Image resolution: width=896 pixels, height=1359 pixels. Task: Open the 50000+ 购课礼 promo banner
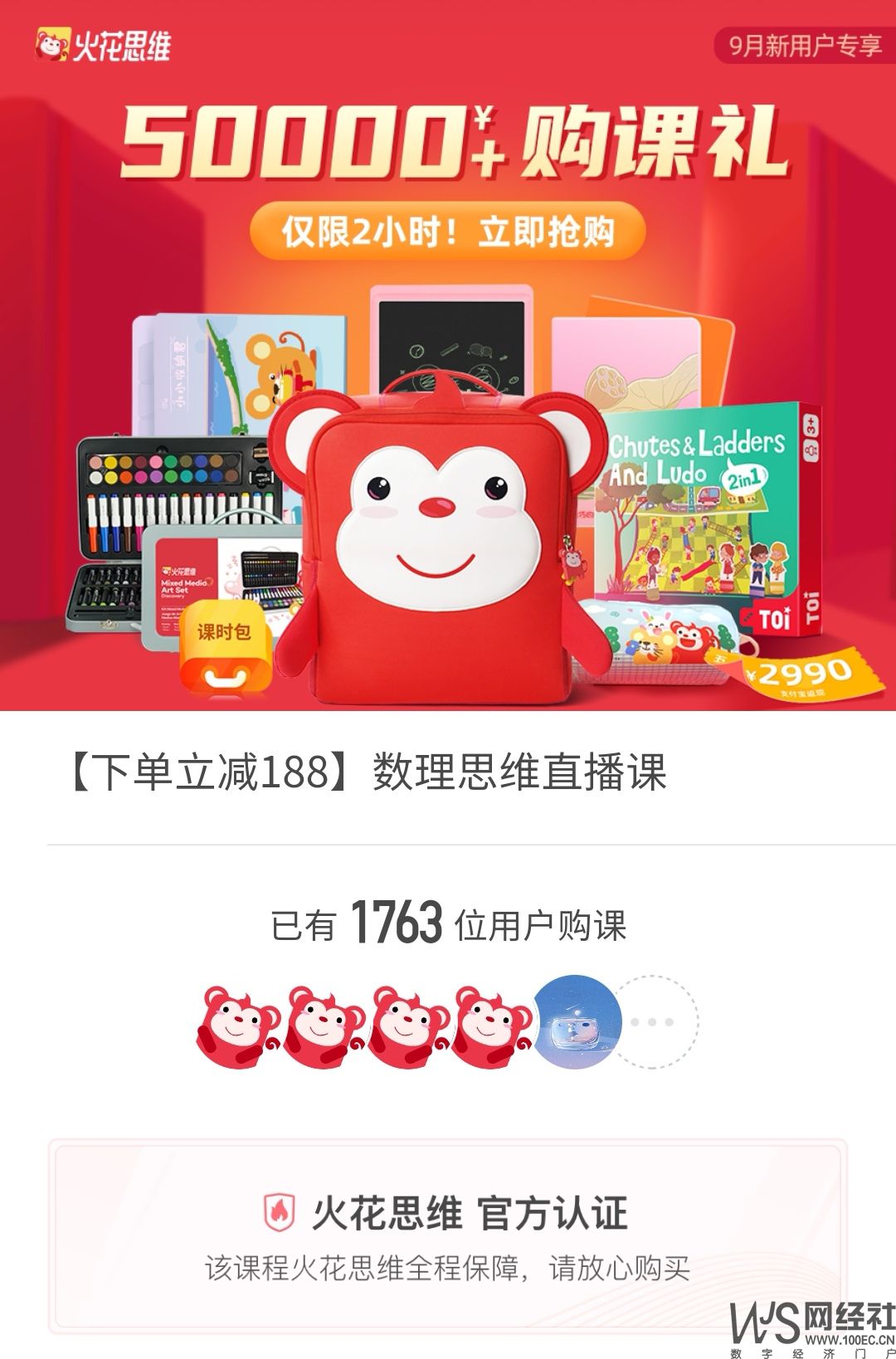pos(448,357)
